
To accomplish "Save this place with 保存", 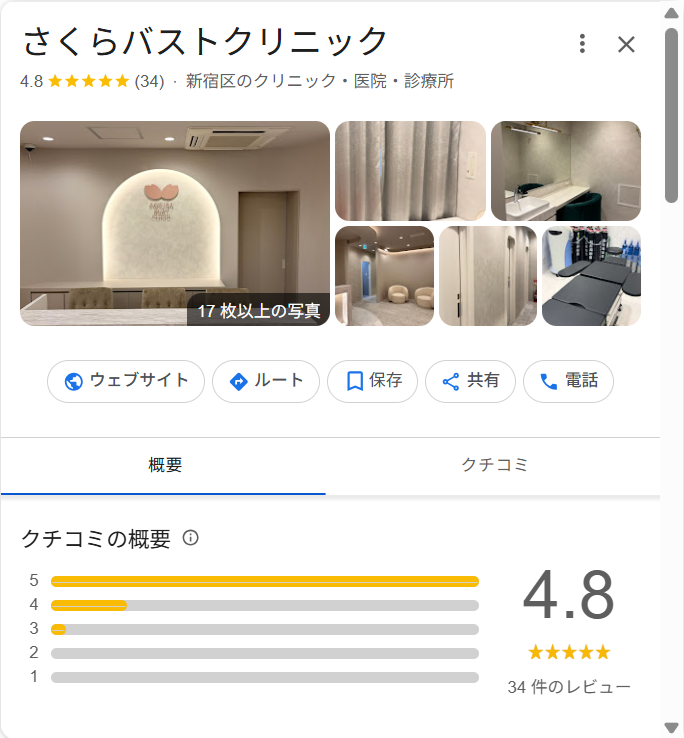I will coord(372,381).
